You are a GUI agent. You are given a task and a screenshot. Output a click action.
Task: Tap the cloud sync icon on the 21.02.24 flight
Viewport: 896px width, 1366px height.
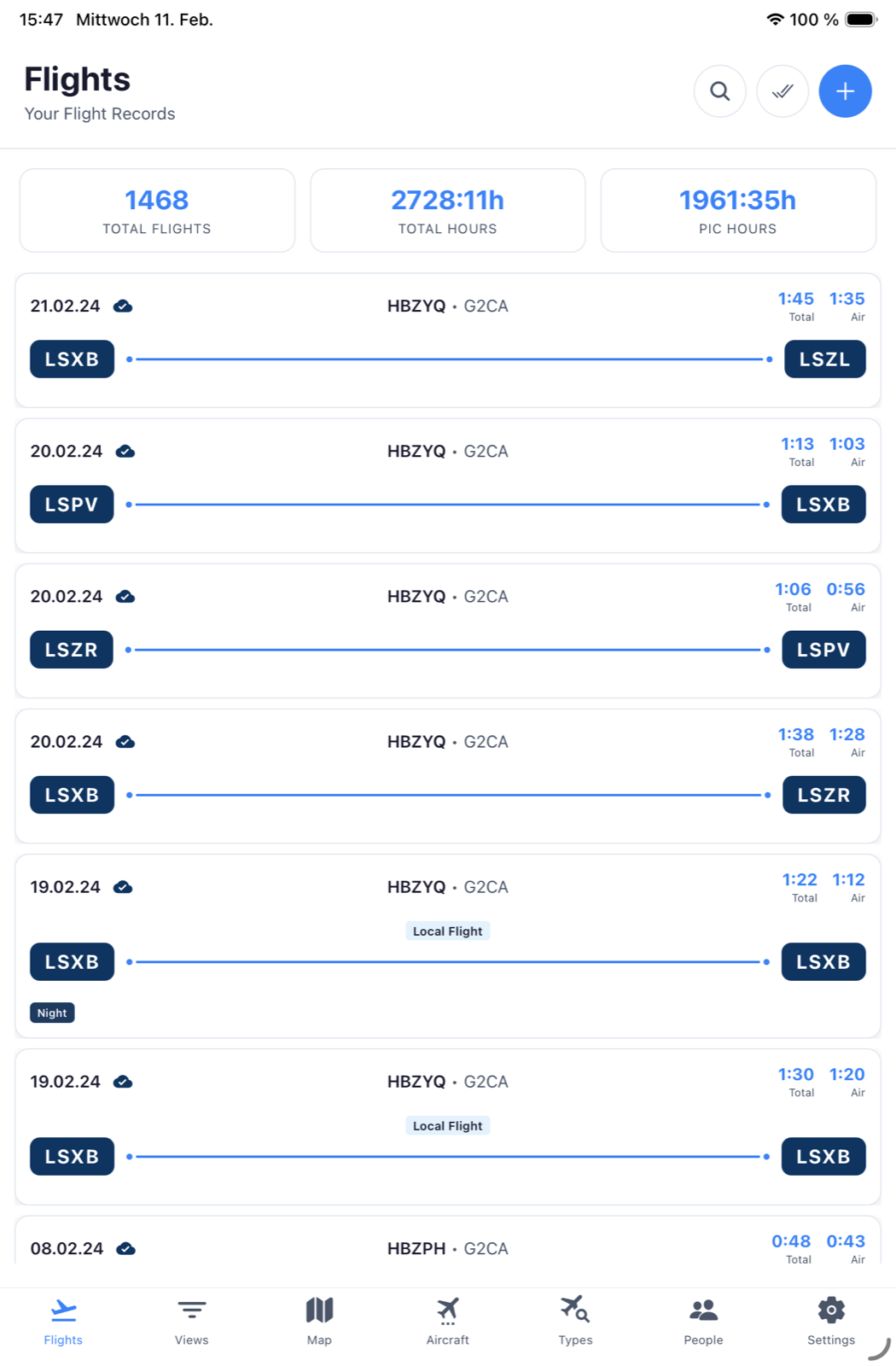coord(123,306)
